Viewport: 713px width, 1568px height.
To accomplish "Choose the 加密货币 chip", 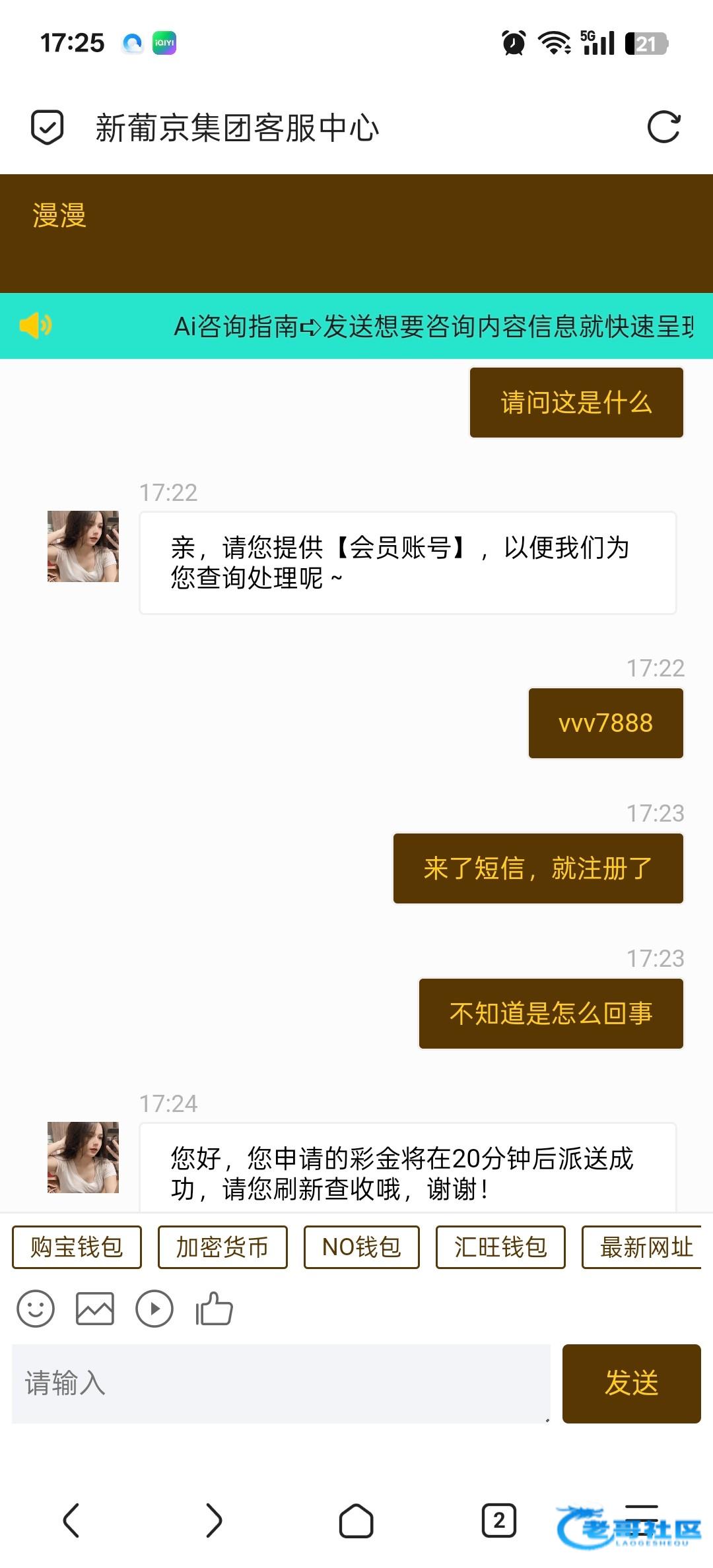I will 222,1247.
